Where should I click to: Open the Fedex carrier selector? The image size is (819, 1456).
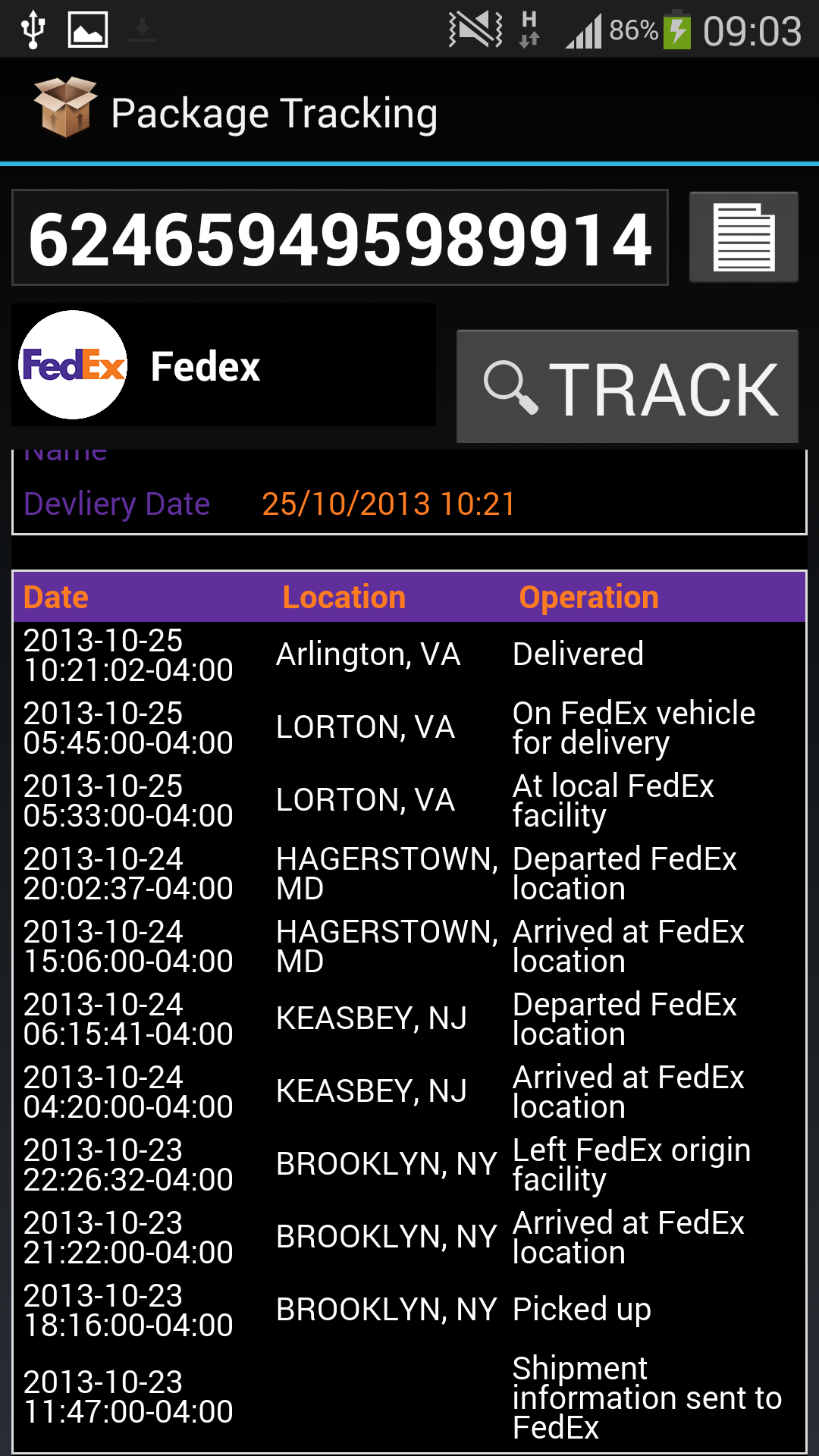[224, 365]
